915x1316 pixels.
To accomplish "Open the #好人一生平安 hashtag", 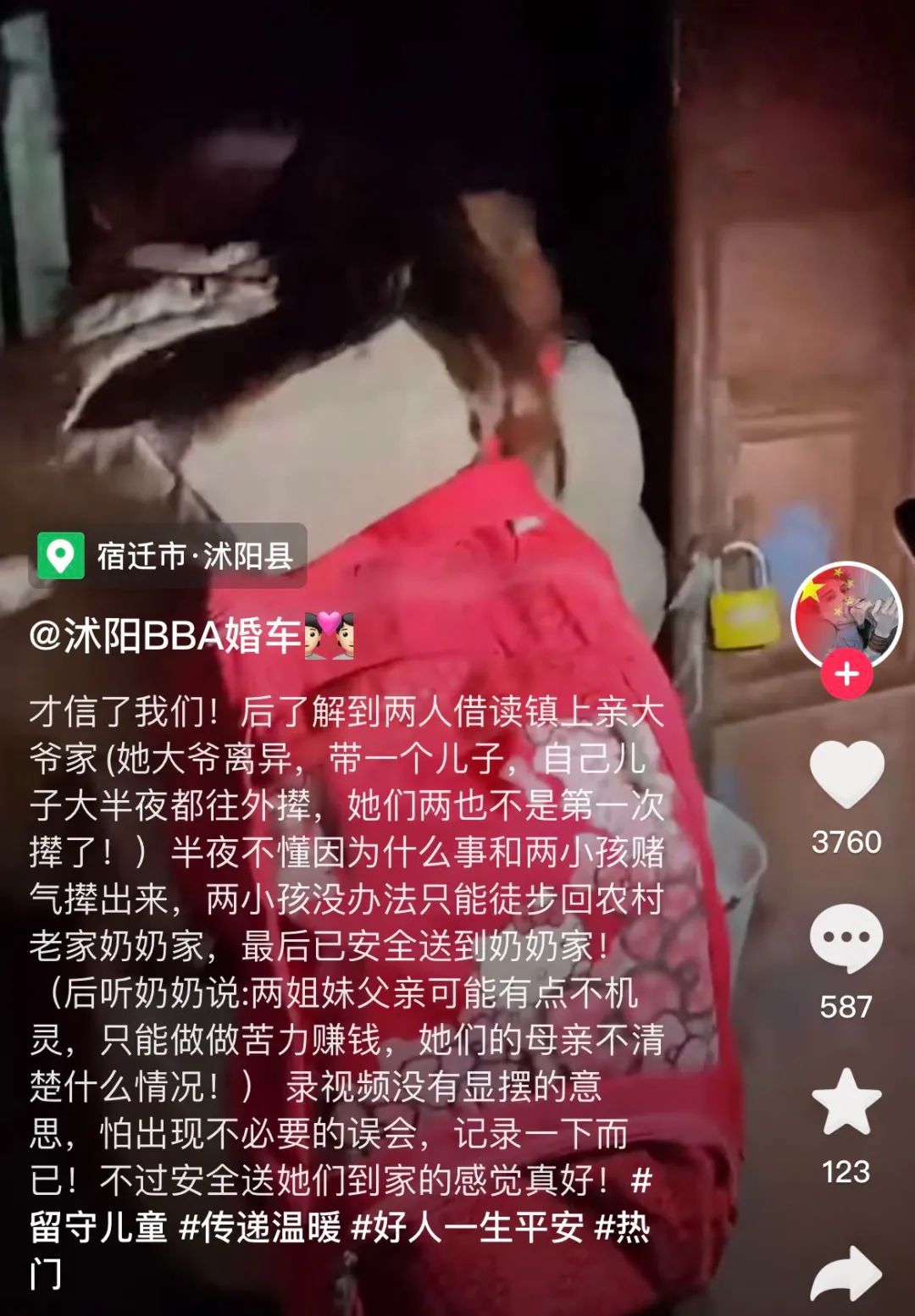I will [x=468, y=1227].
